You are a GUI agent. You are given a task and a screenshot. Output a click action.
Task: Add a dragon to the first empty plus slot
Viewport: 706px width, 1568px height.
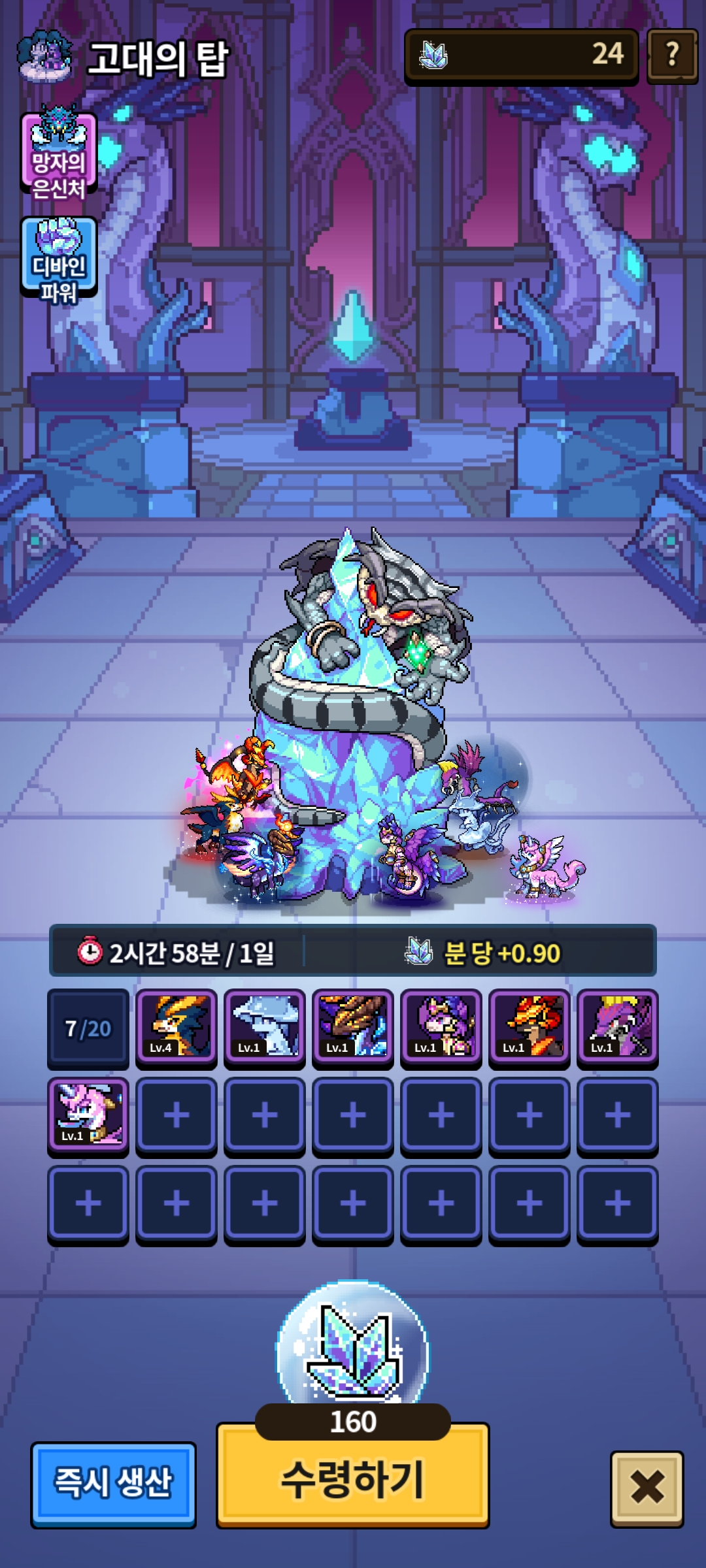pyautogui.click(x=176, y=1116)
